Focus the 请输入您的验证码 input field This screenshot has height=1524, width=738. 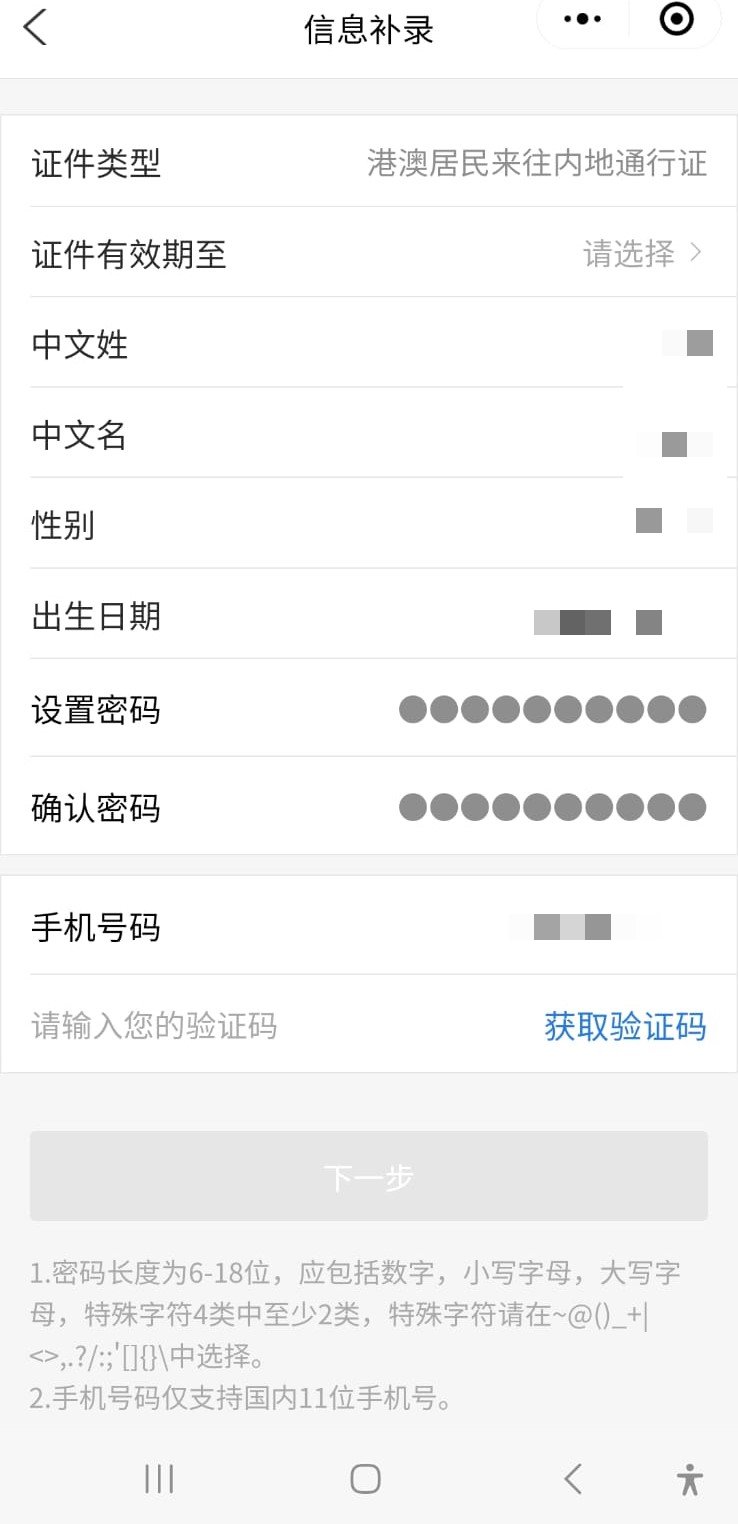(250, 1026)
